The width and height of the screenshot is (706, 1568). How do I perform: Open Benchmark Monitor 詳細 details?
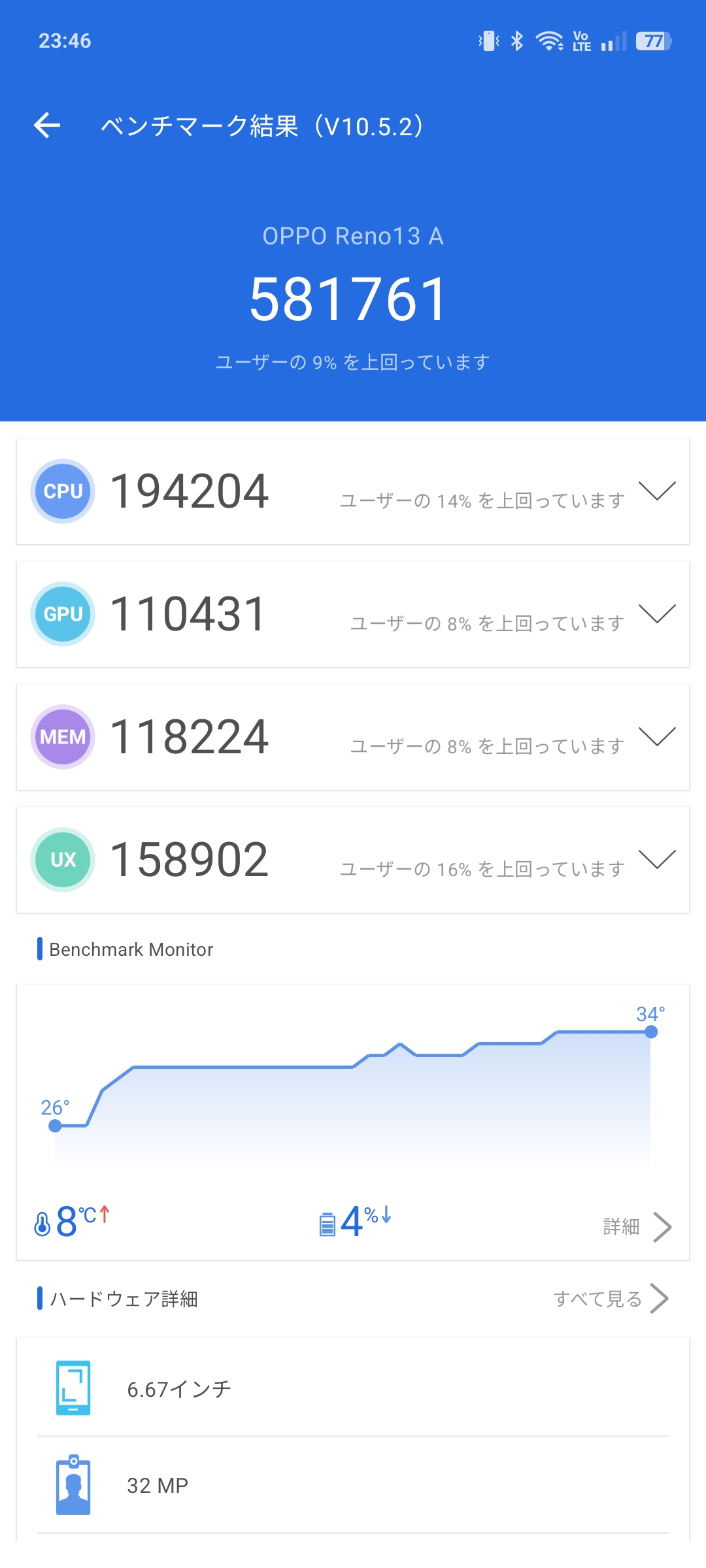click(637, 1227)
